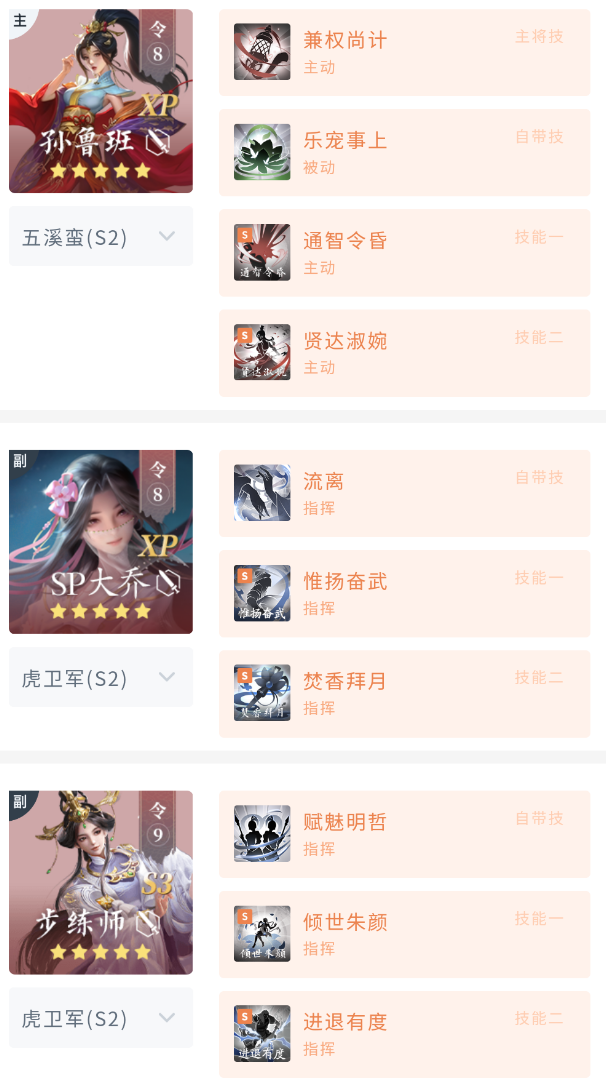Screen dimensions: 606x1089
Task: Select the 孙鲁班 hero card
Action: pyautogui.click(x=101, y=101)
